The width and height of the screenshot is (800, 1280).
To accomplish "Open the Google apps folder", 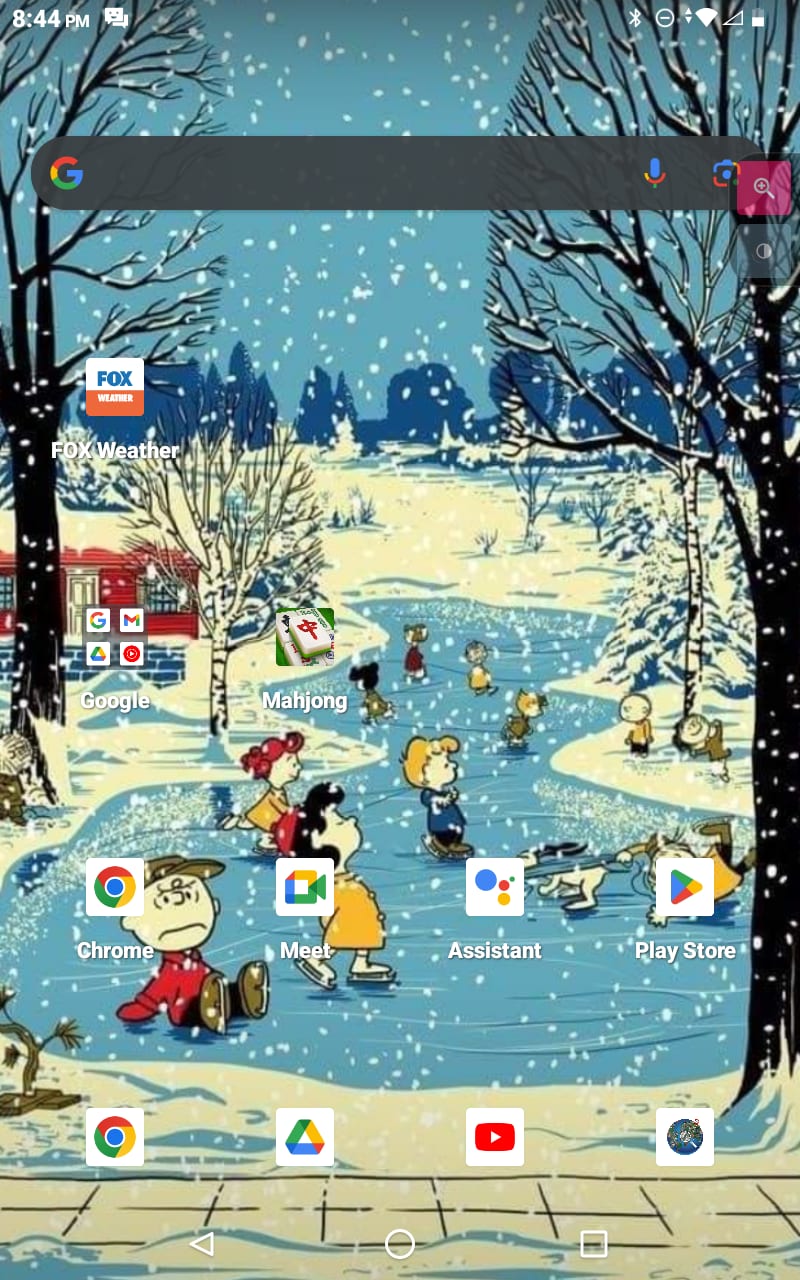I will click(115, 637).
